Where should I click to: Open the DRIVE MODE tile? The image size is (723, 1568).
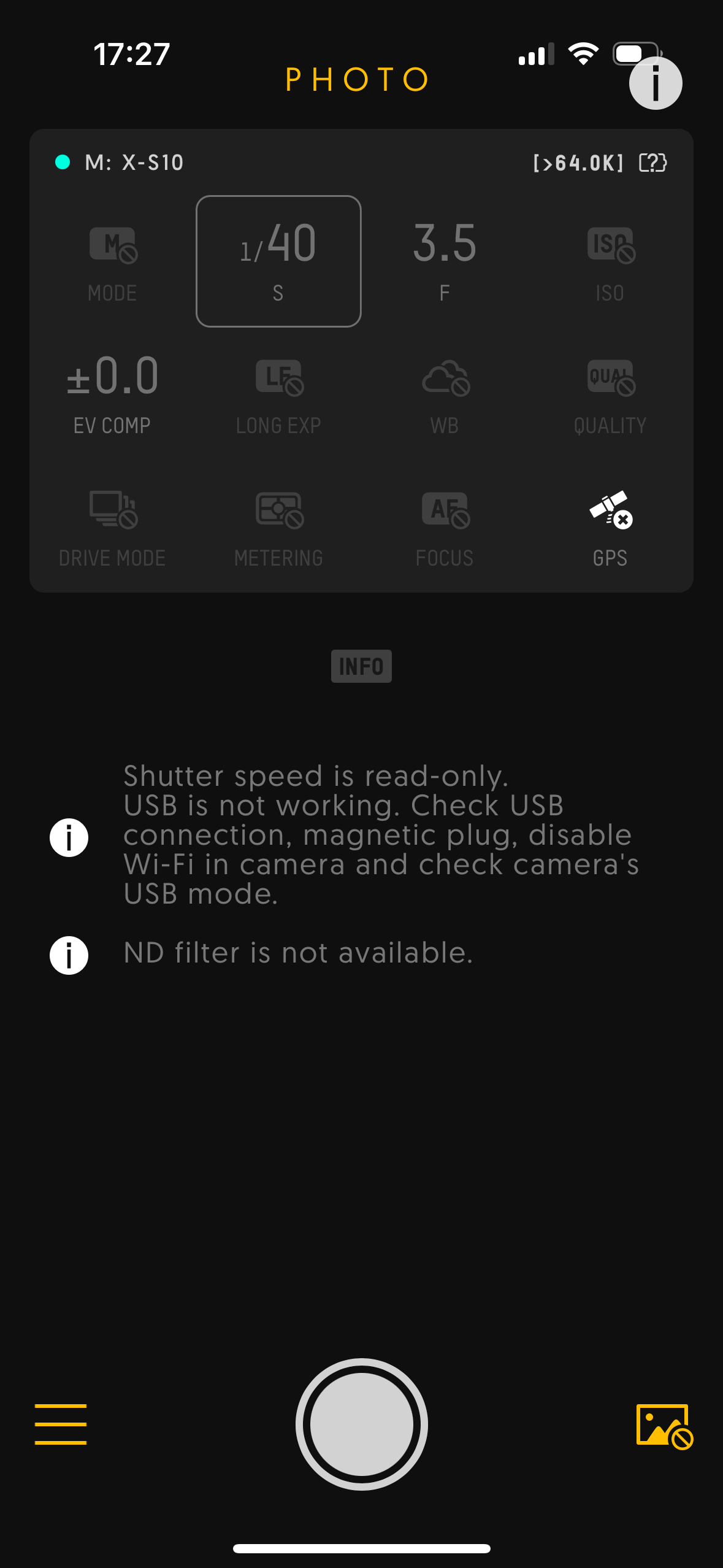112,528
